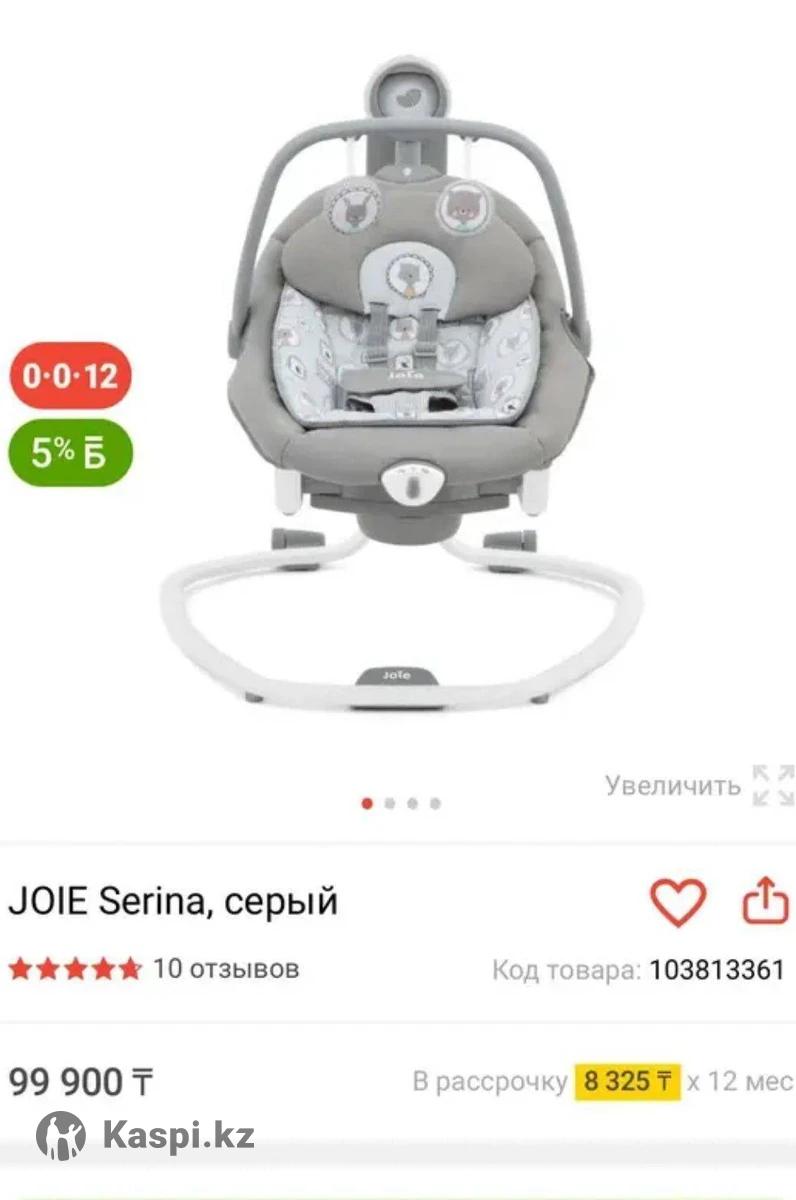Open the JOIE Serina product photo
Screen dimensions: 796x1200
[400, 390]
